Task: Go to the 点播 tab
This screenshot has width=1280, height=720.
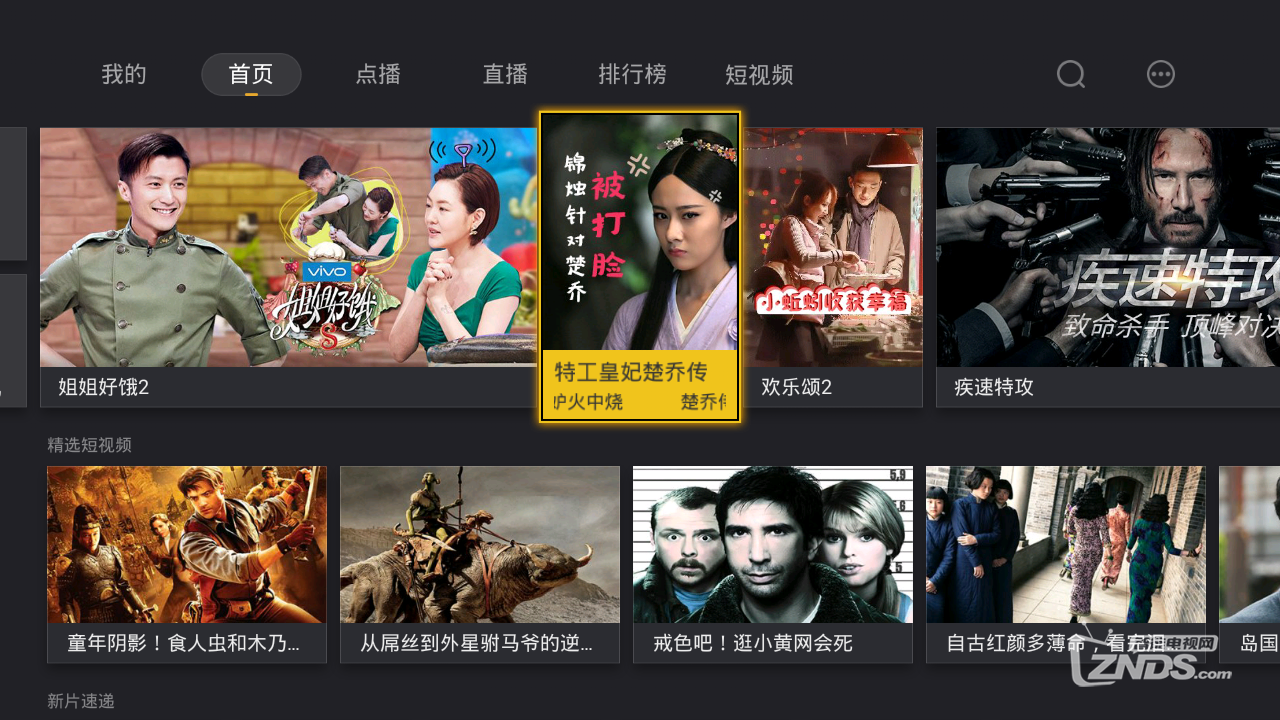Action: 378,74
